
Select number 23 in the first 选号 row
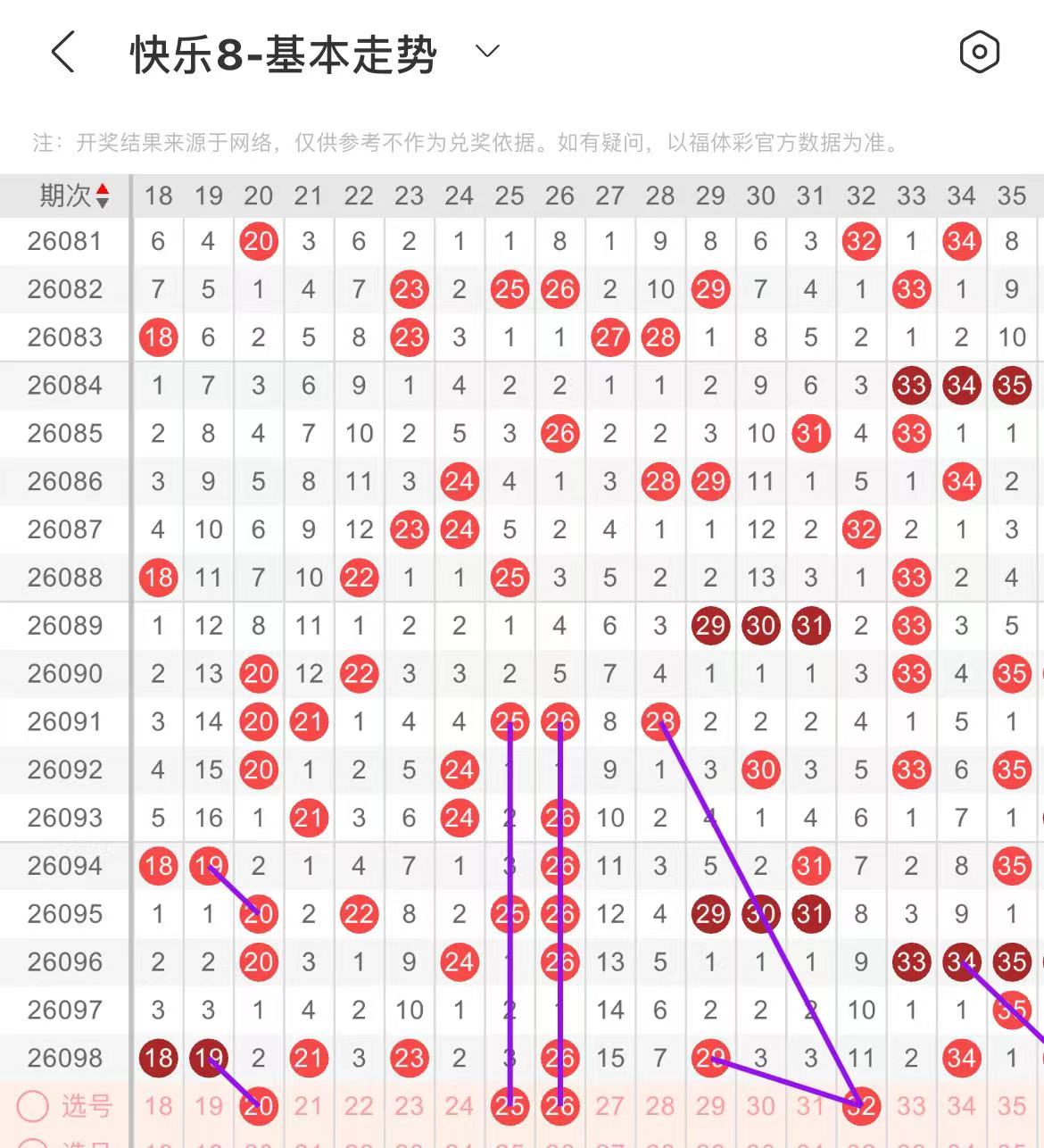tap(409, 1106)
